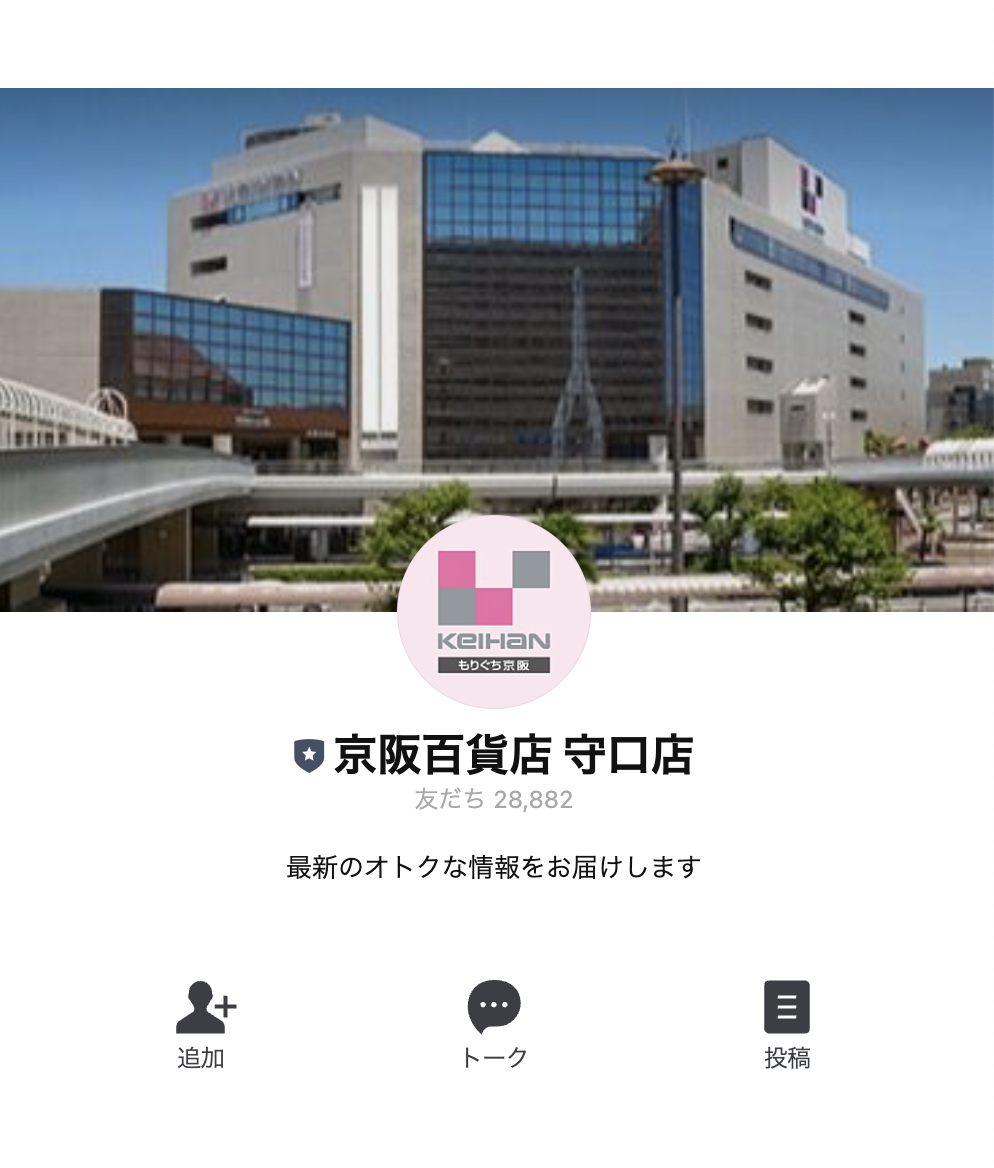Add 京阪百貨店 守口店 as a friend

[x=203, y=1023]
